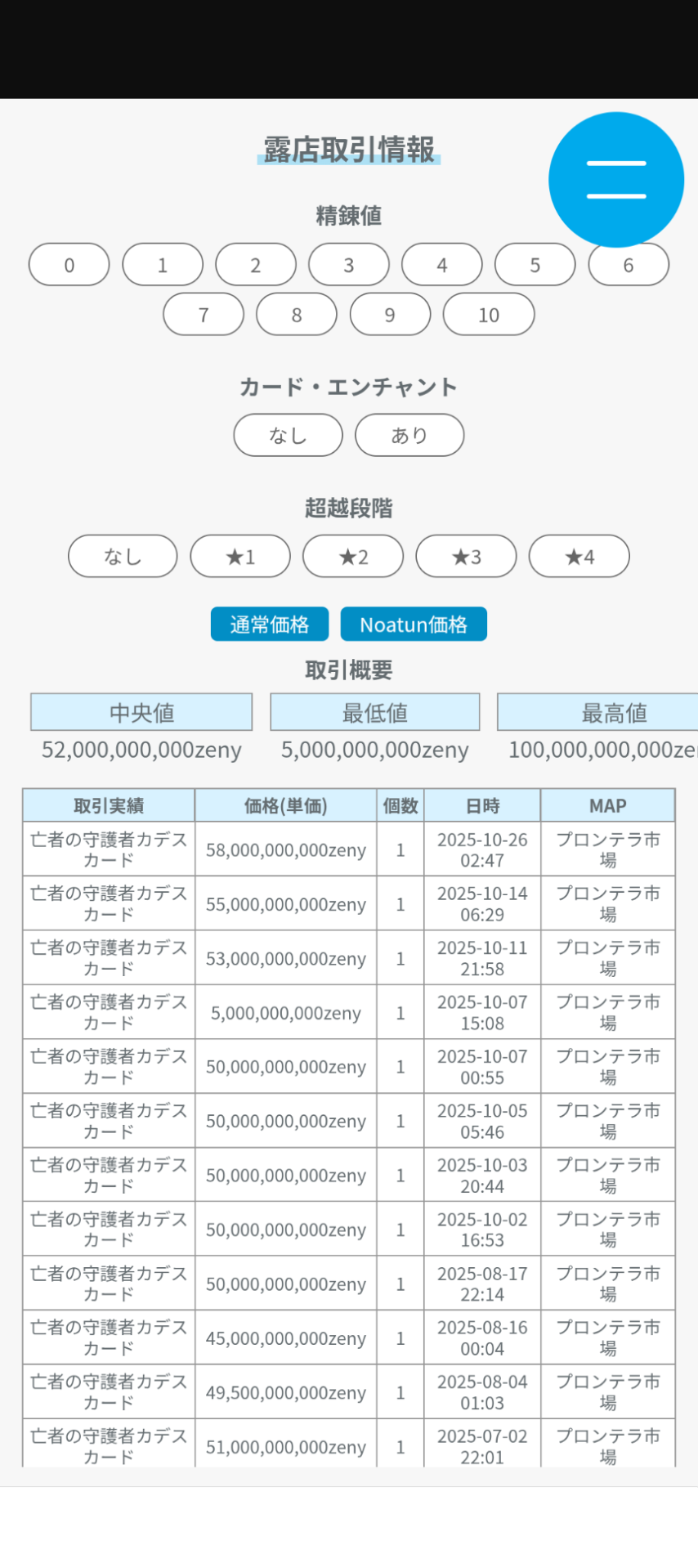This screenshot has width=698, height=1568.
Task: Choose the ★3 stage chip
Action: pyautogui.click(x=466, y=557)
